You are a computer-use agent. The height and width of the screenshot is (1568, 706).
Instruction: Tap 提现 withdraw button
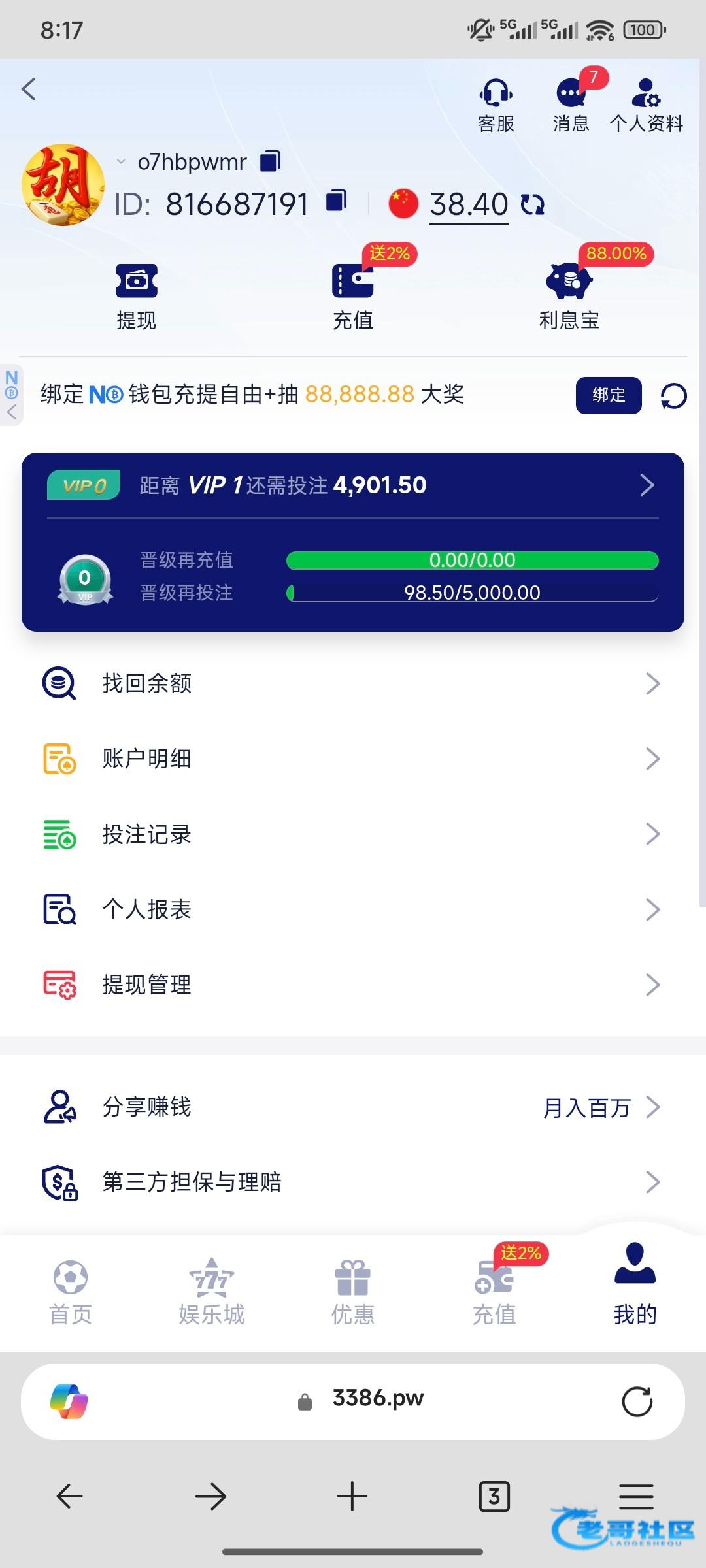pyautogui.click(x=136, y=297)
